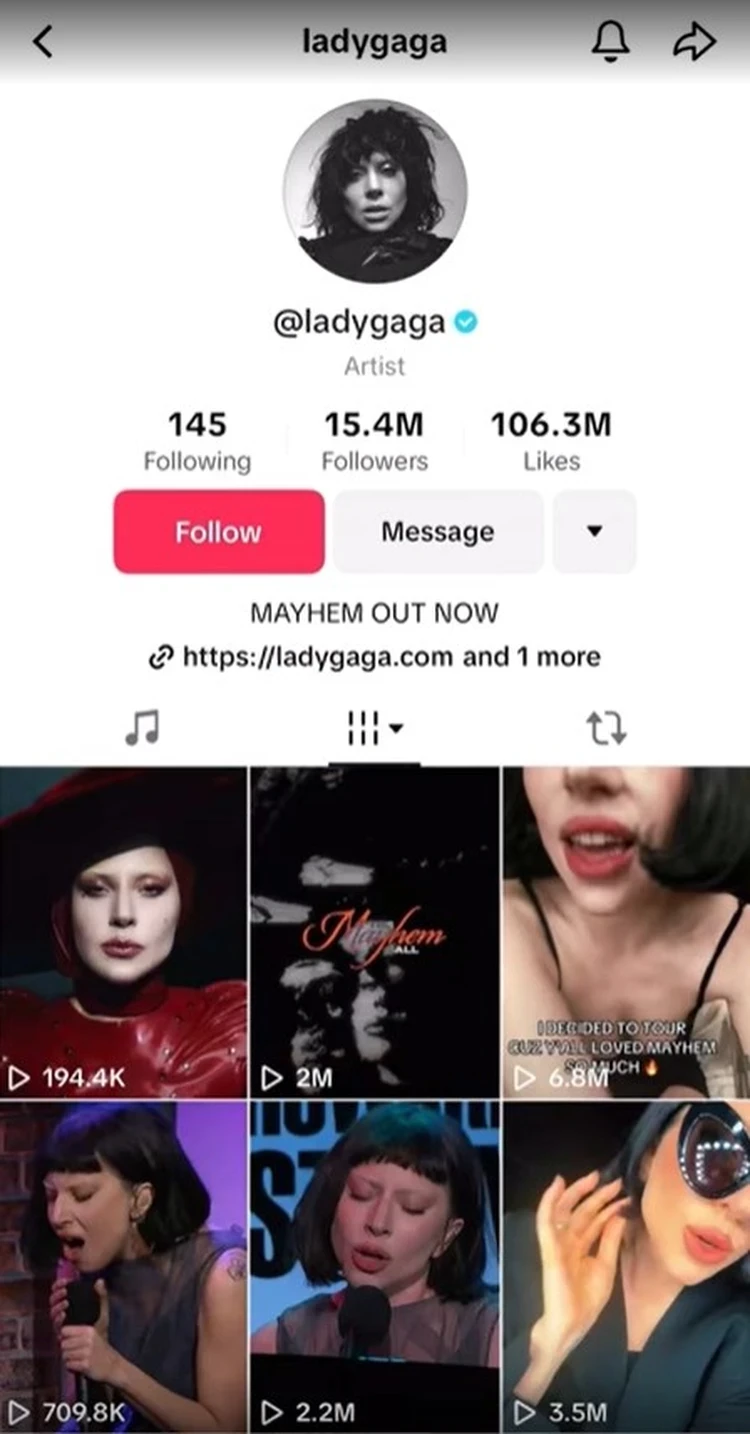
Task: Play the Mayhem video with 2M views
Action: coord(374,932)
